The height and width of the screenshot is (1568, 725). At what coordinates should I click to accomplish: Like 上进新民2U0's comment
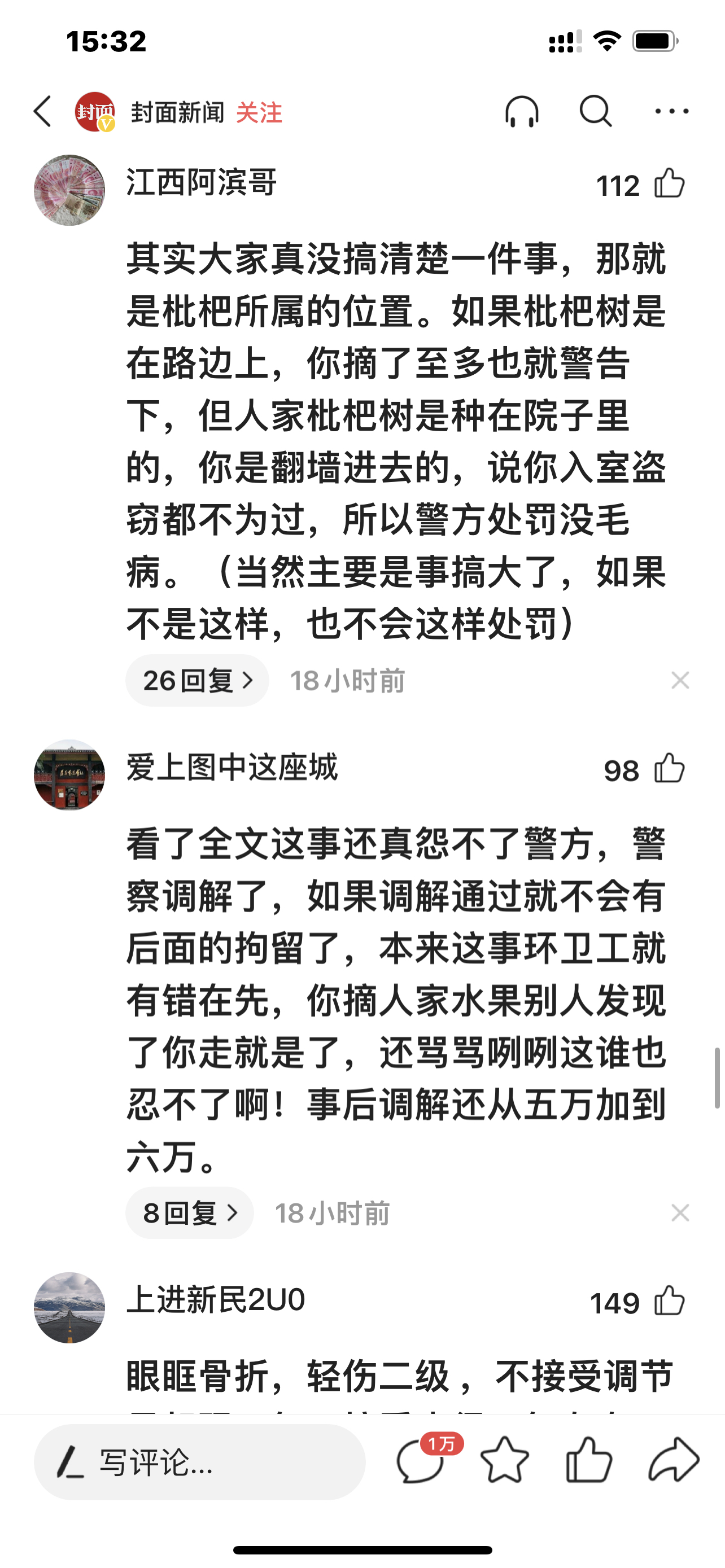point(669,1302)
